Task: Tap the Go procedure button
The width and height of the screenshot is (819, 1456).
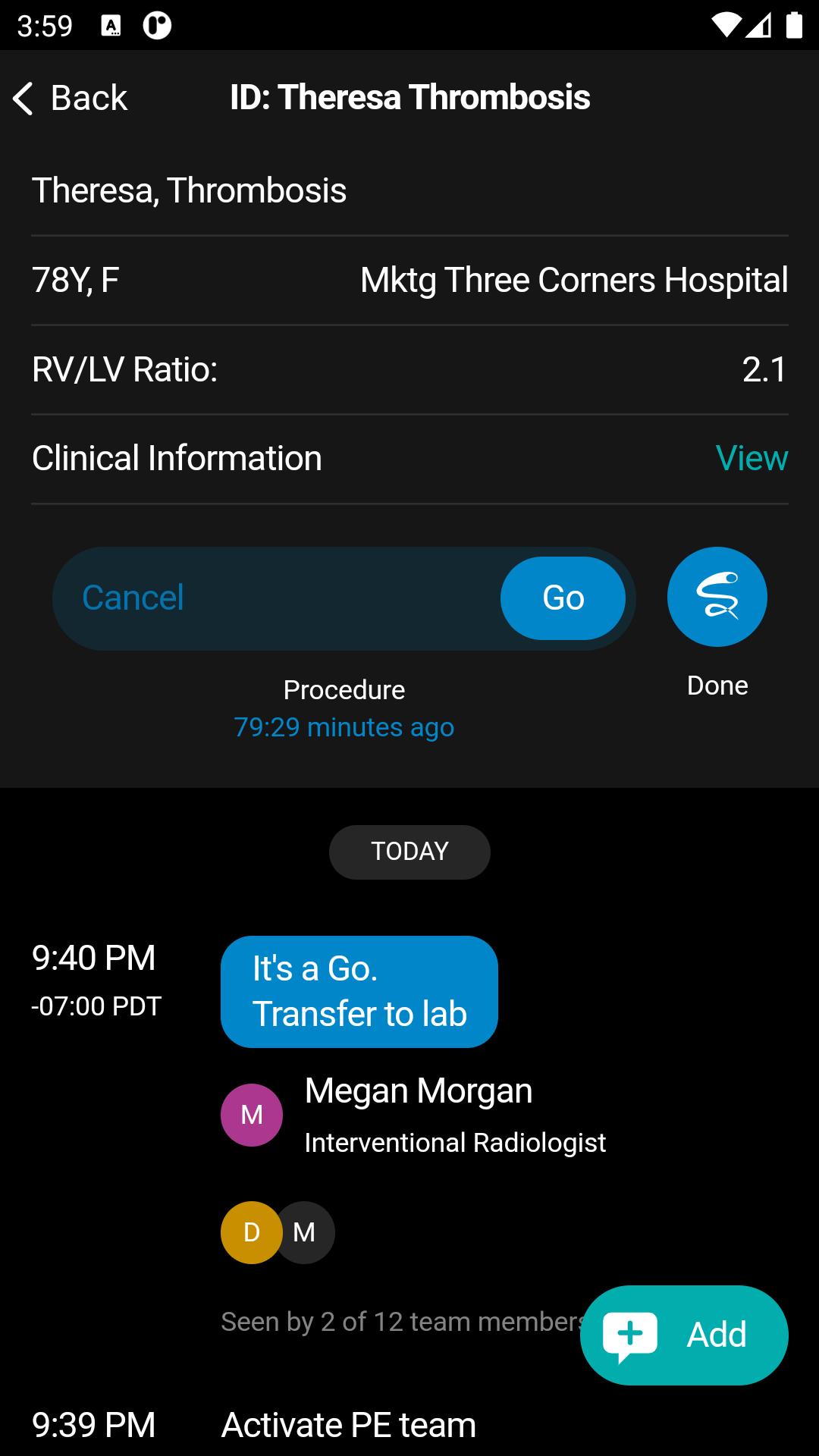Action: 563,598
